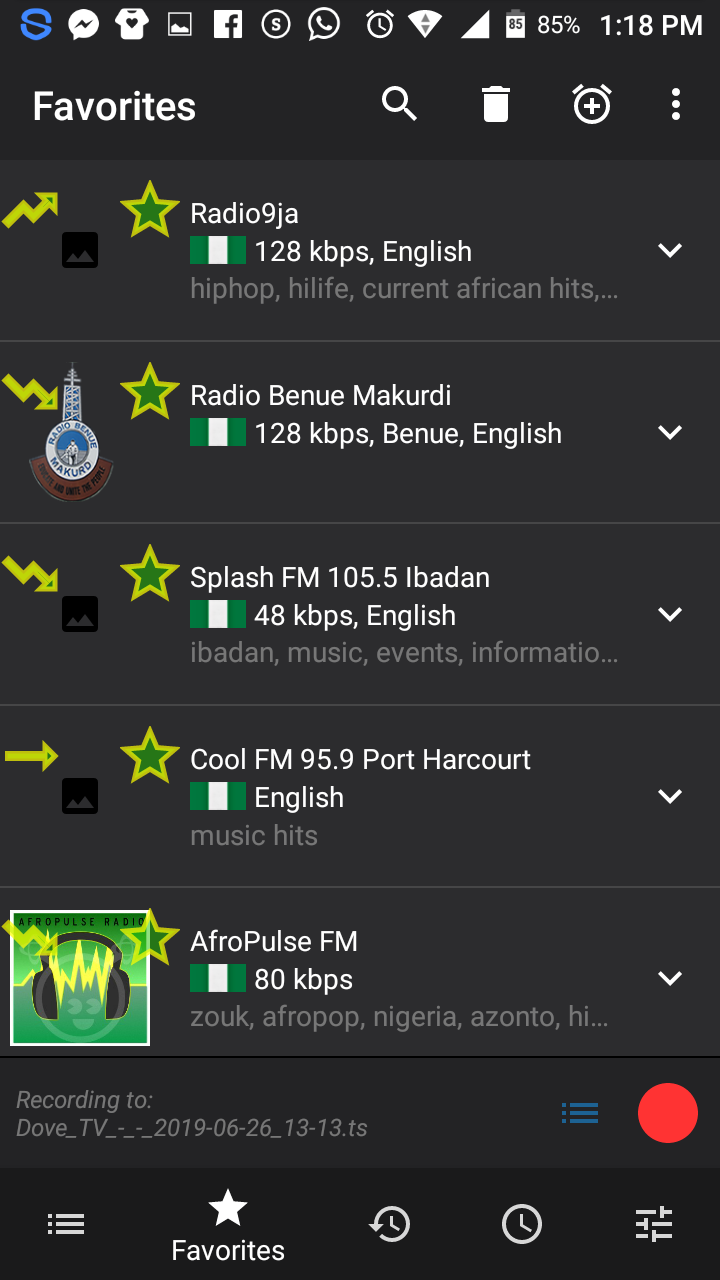Add a new alarm
720x1280 pixels.
click(x=592, y=104)
